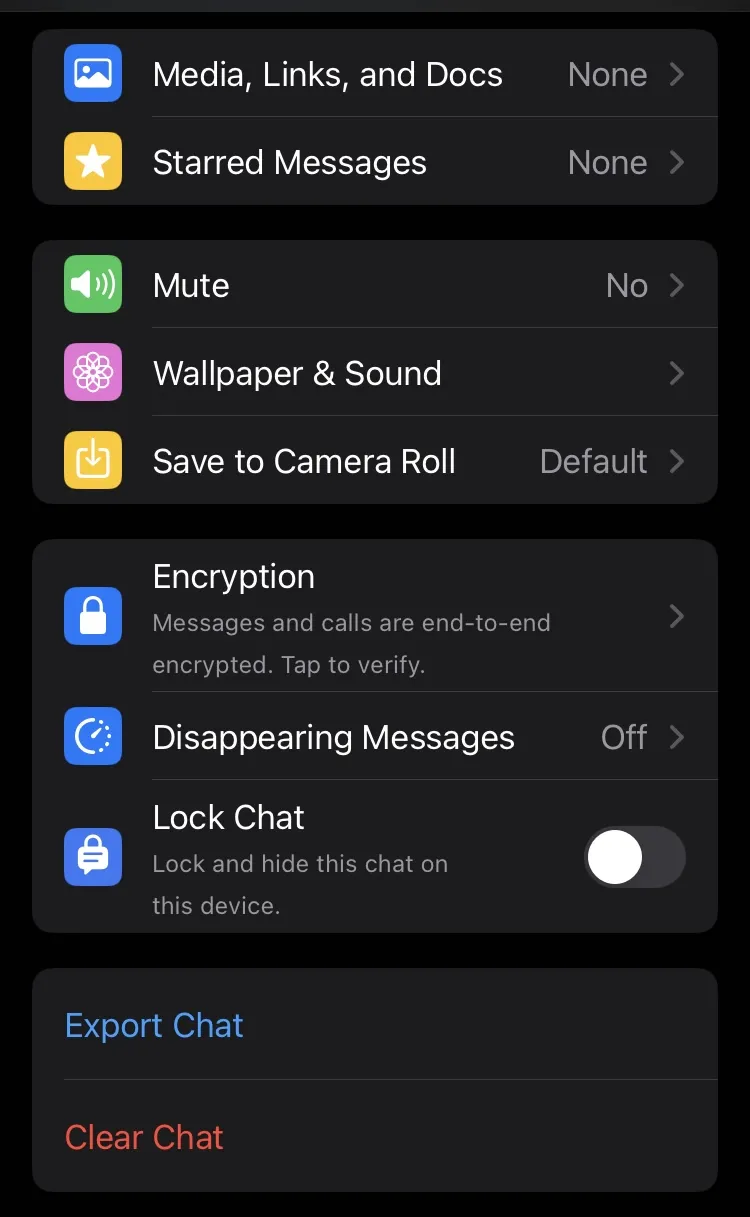Expand the Mute options chevron

677,284
